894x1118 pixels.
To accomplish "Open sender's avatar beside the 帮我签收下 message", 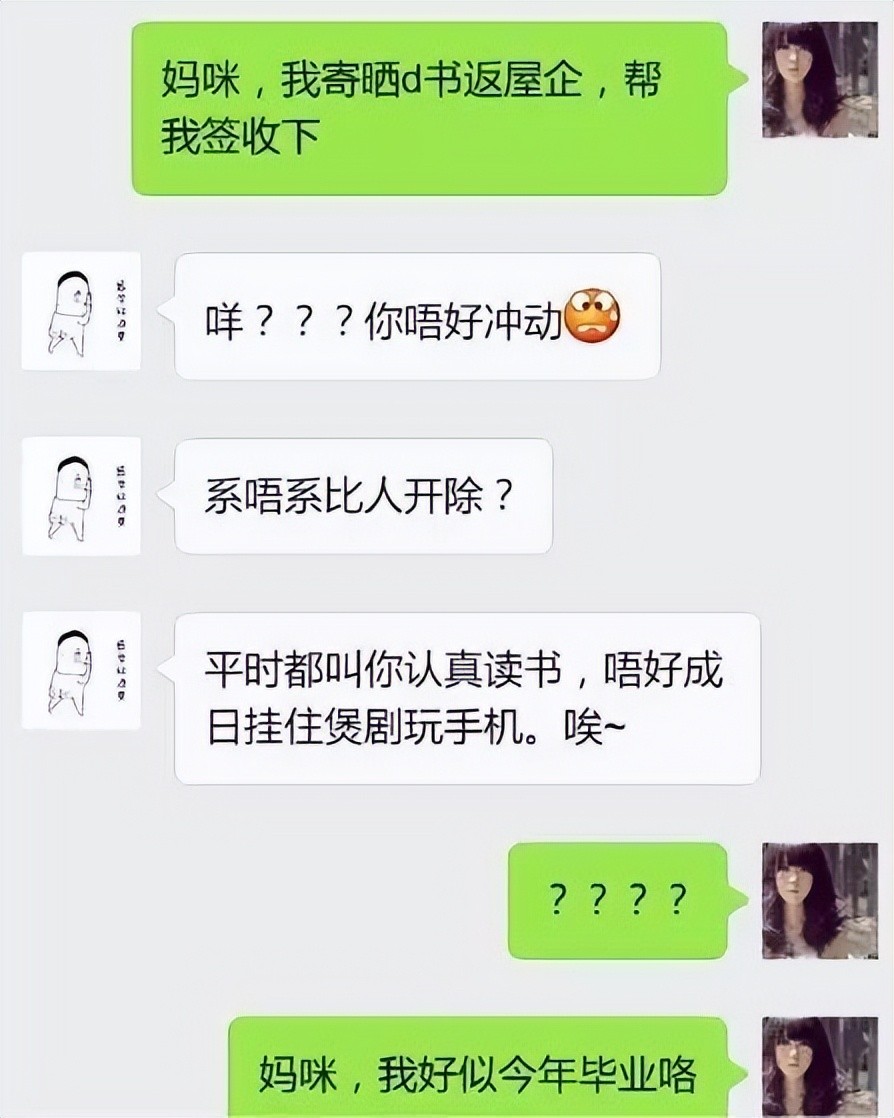I will coord(806,80).
